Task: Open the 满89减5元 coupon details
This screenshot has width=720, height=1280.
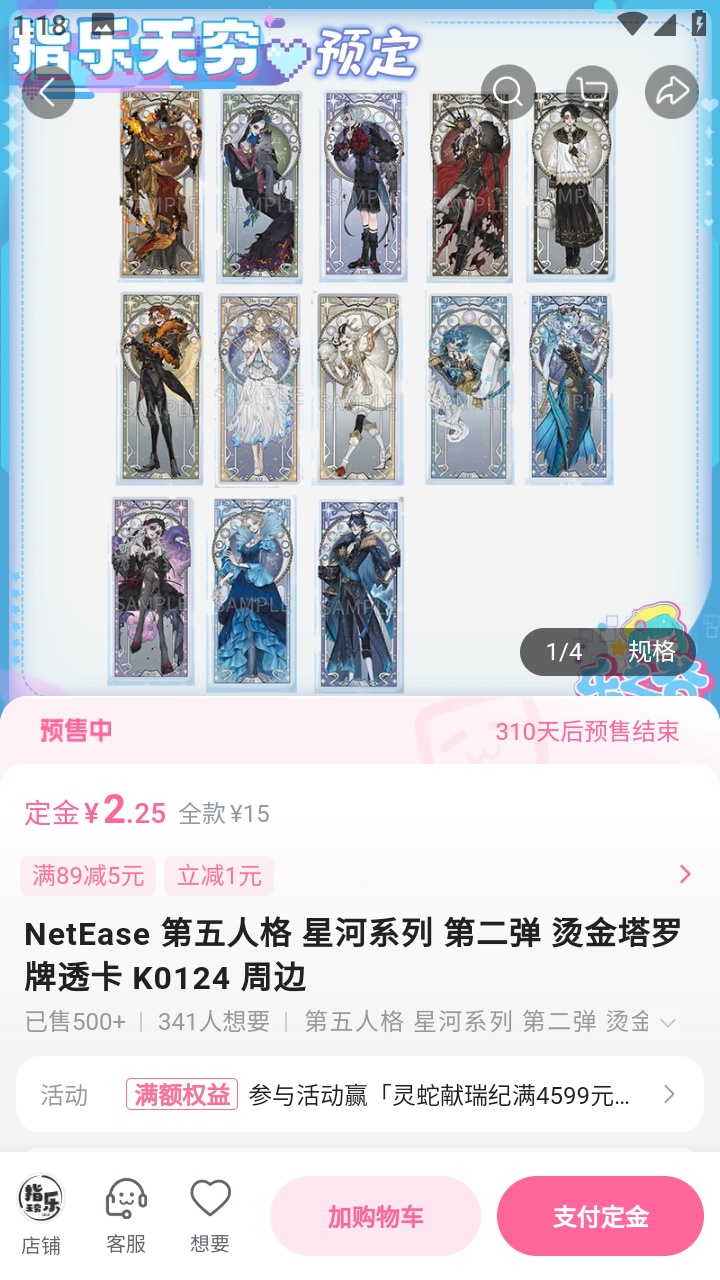Action: pos(88,876)
